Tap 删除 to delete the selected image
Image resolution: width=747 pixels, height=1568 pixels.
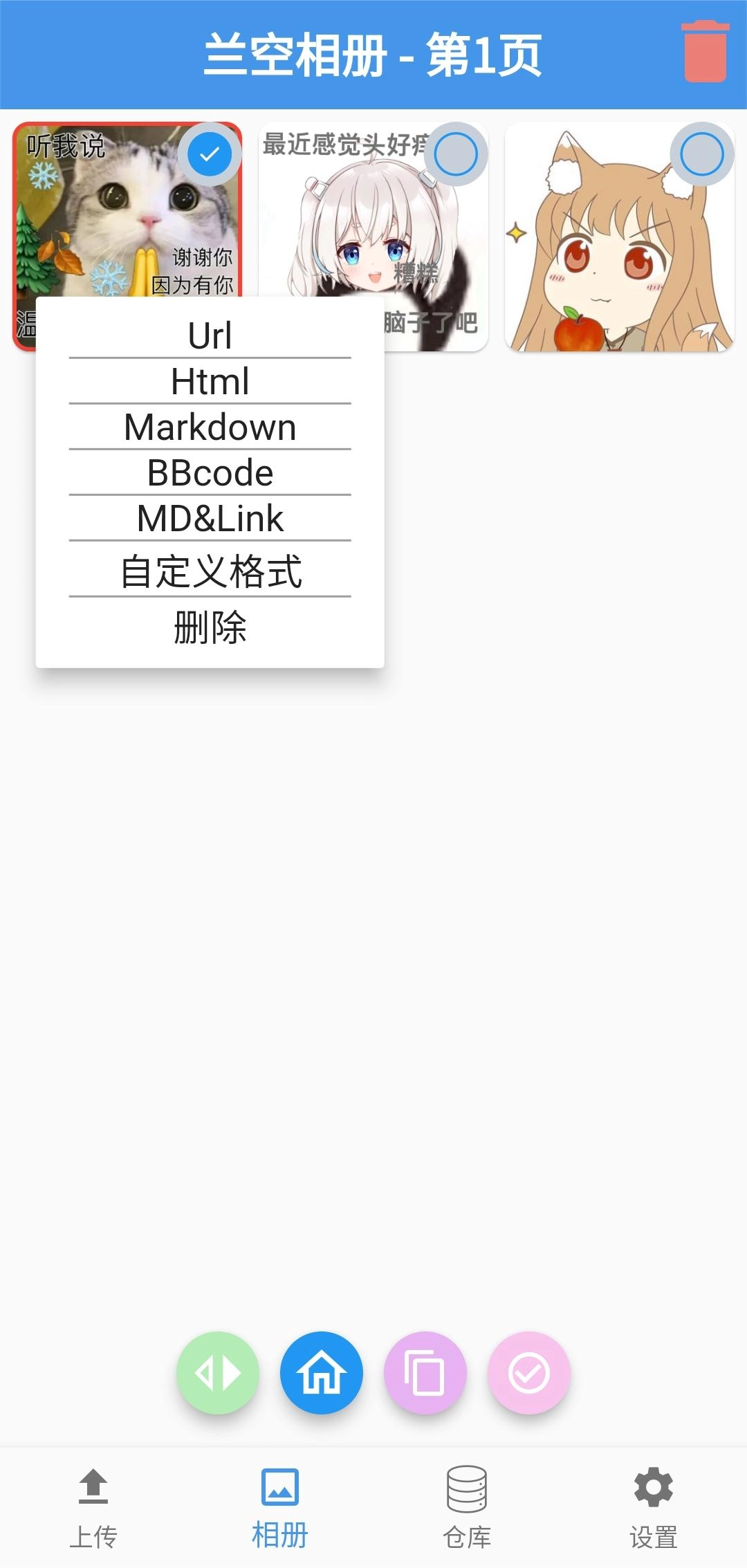click(209, 628)
